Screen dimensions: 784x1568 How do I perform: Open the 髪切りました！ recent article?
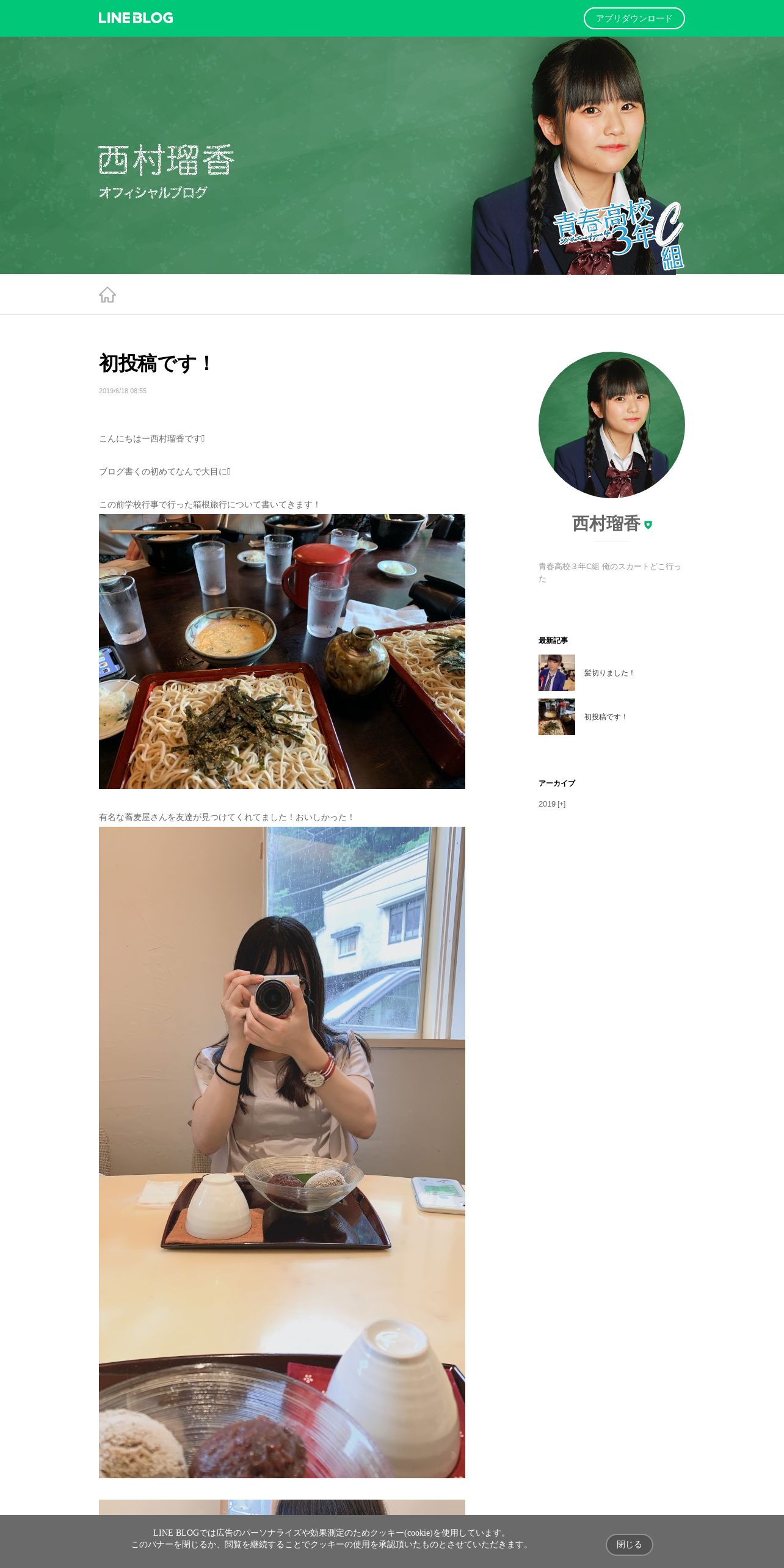[609, 673]
